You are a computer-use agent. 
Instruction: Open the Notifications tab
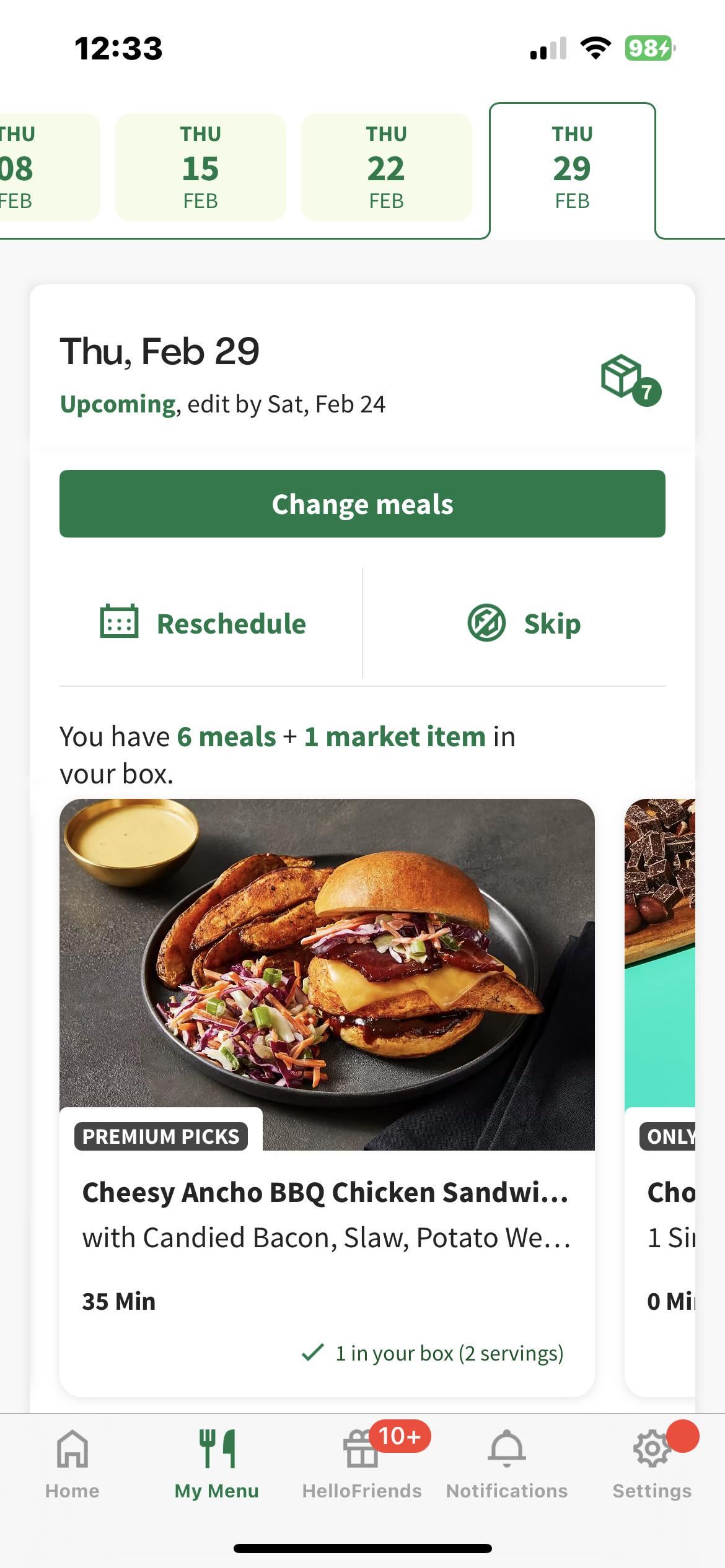coord(507,1464)
